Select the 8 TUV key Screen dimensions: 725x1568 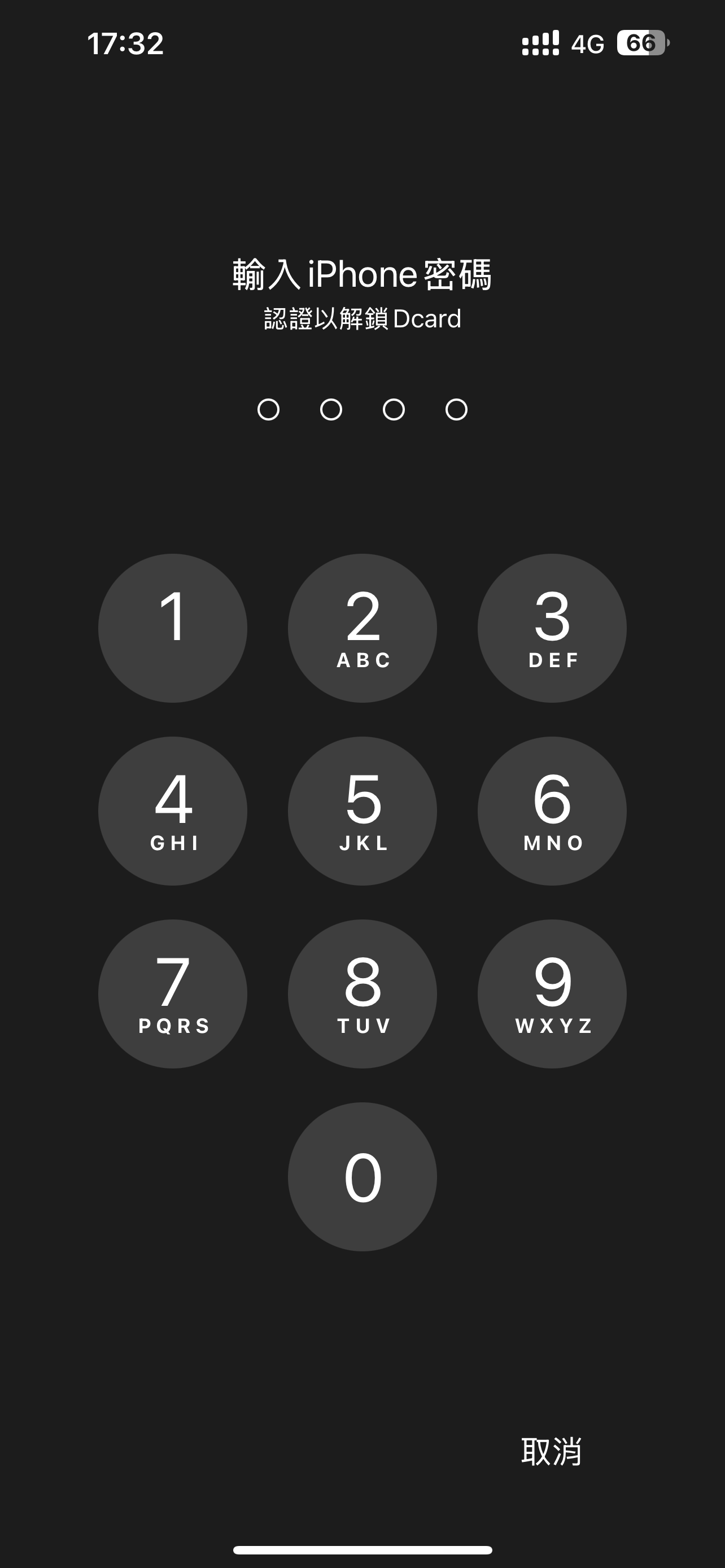(x=362, y=993)
